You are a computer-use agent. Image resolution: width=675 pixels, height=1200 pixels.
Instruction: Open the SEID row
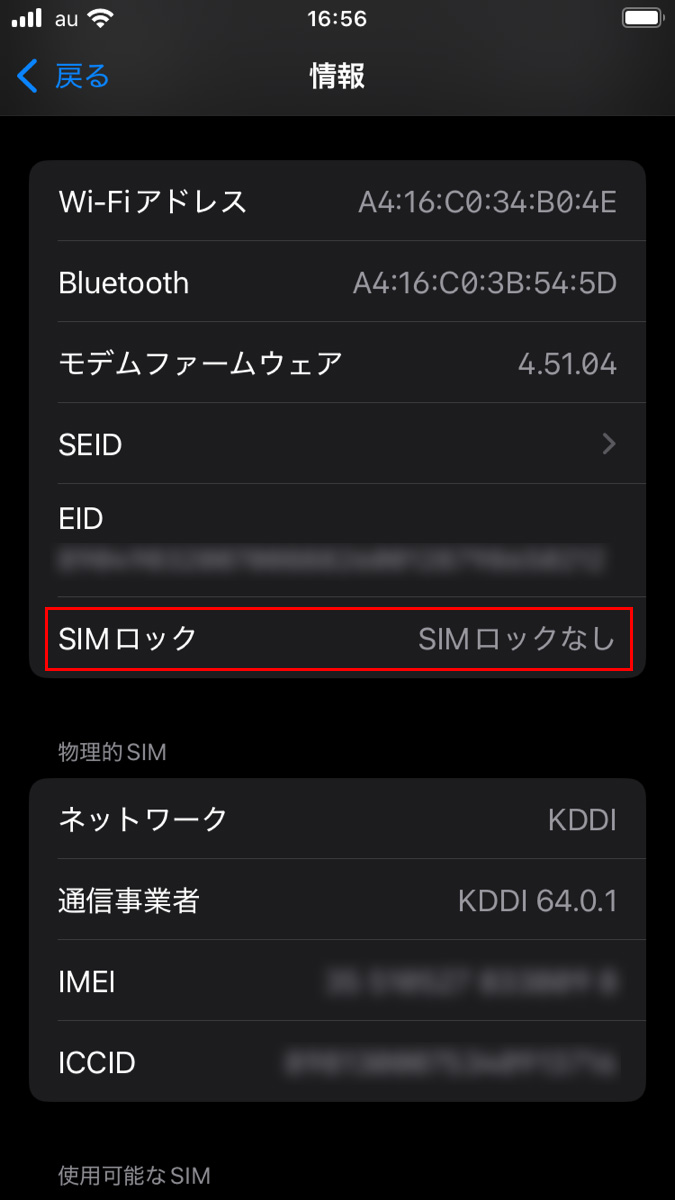coord(337,444)
